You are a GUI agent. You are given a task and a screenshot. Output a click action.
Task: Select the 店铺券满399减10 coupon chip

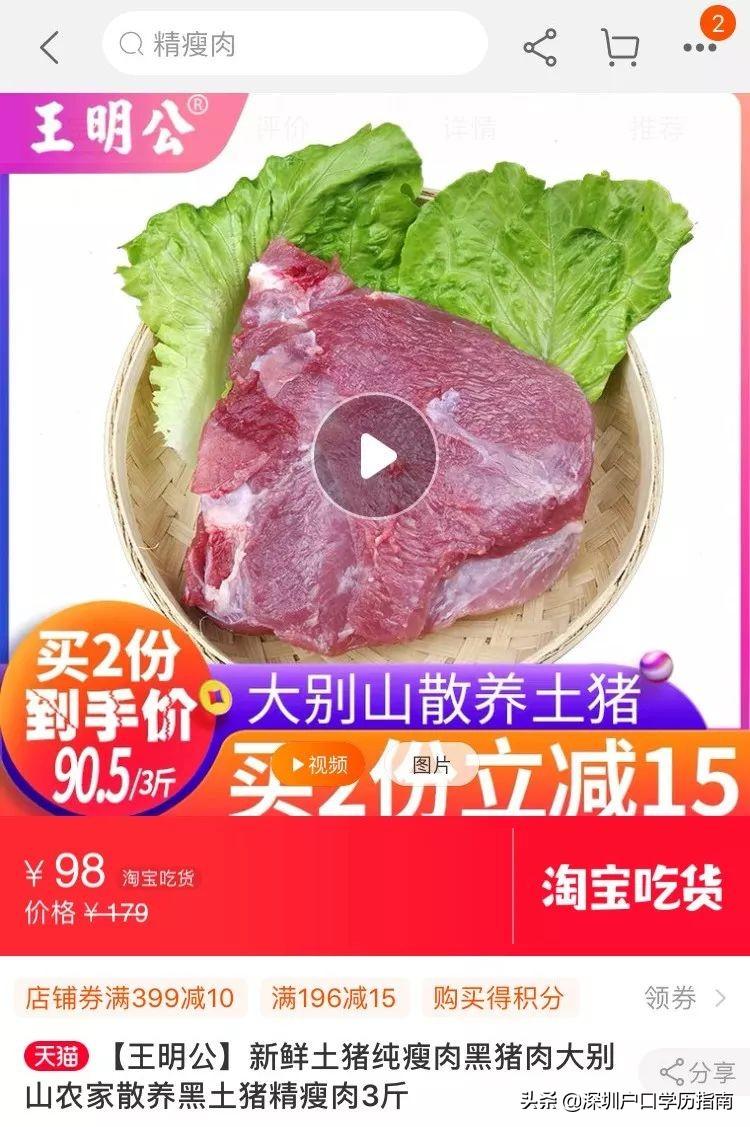point(130,997)
